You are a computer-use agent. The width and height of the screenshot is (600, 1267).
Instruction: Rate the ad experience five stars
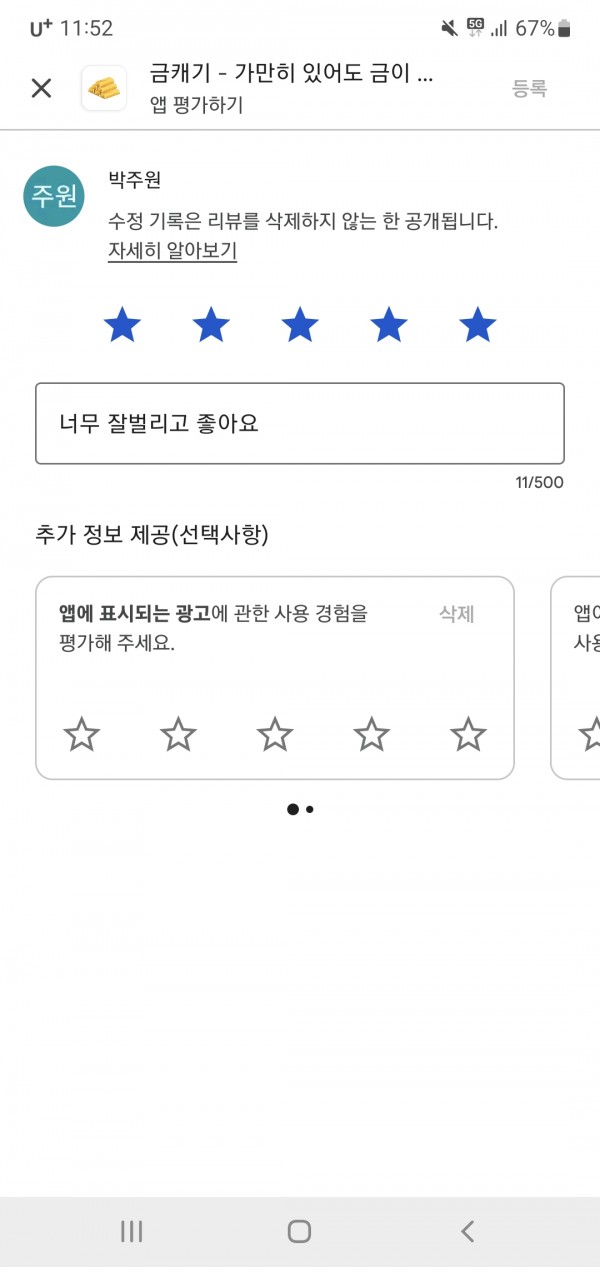[x=468, y=735]
